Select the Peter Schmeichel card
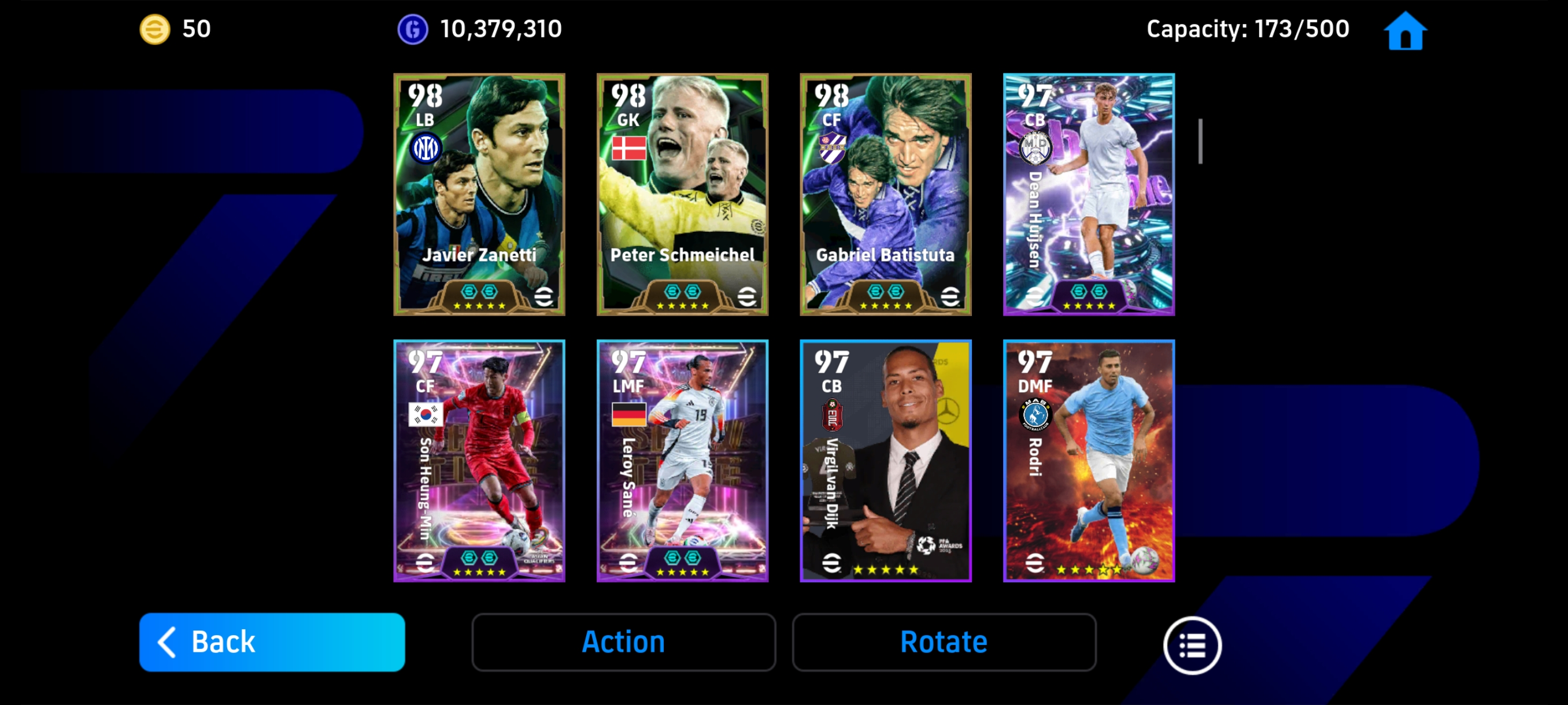The height and width of the screenshot is (705, 1568). (x=682, y=195)
